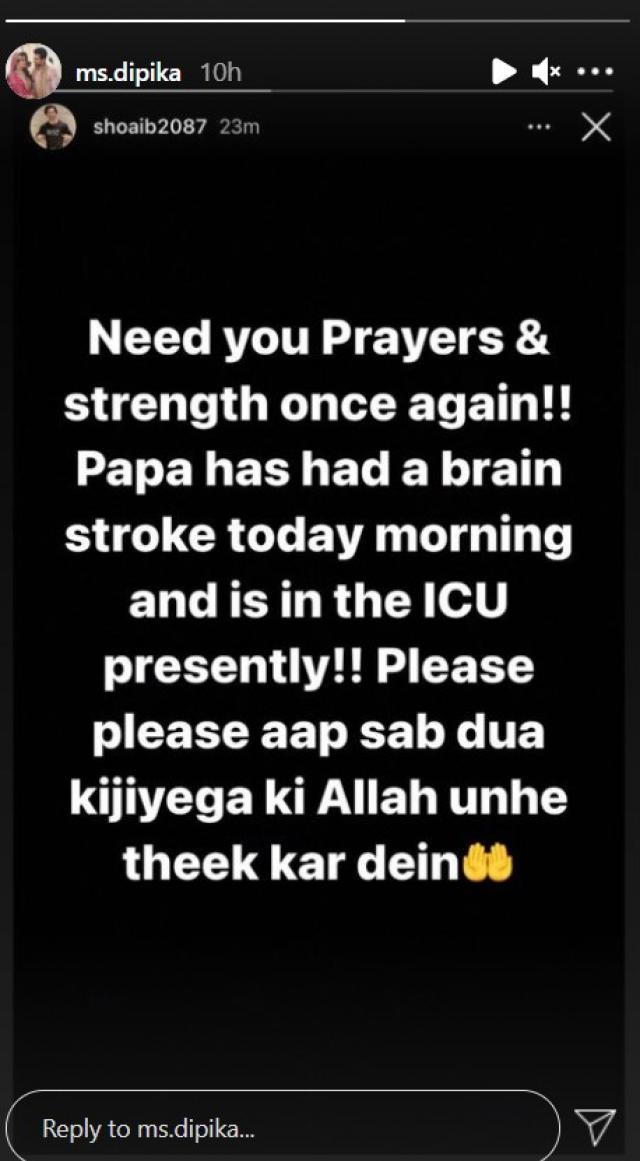Share the story via paper plane icon
The height and width of the screenshot is (1161, 640).
(595, 1128)
